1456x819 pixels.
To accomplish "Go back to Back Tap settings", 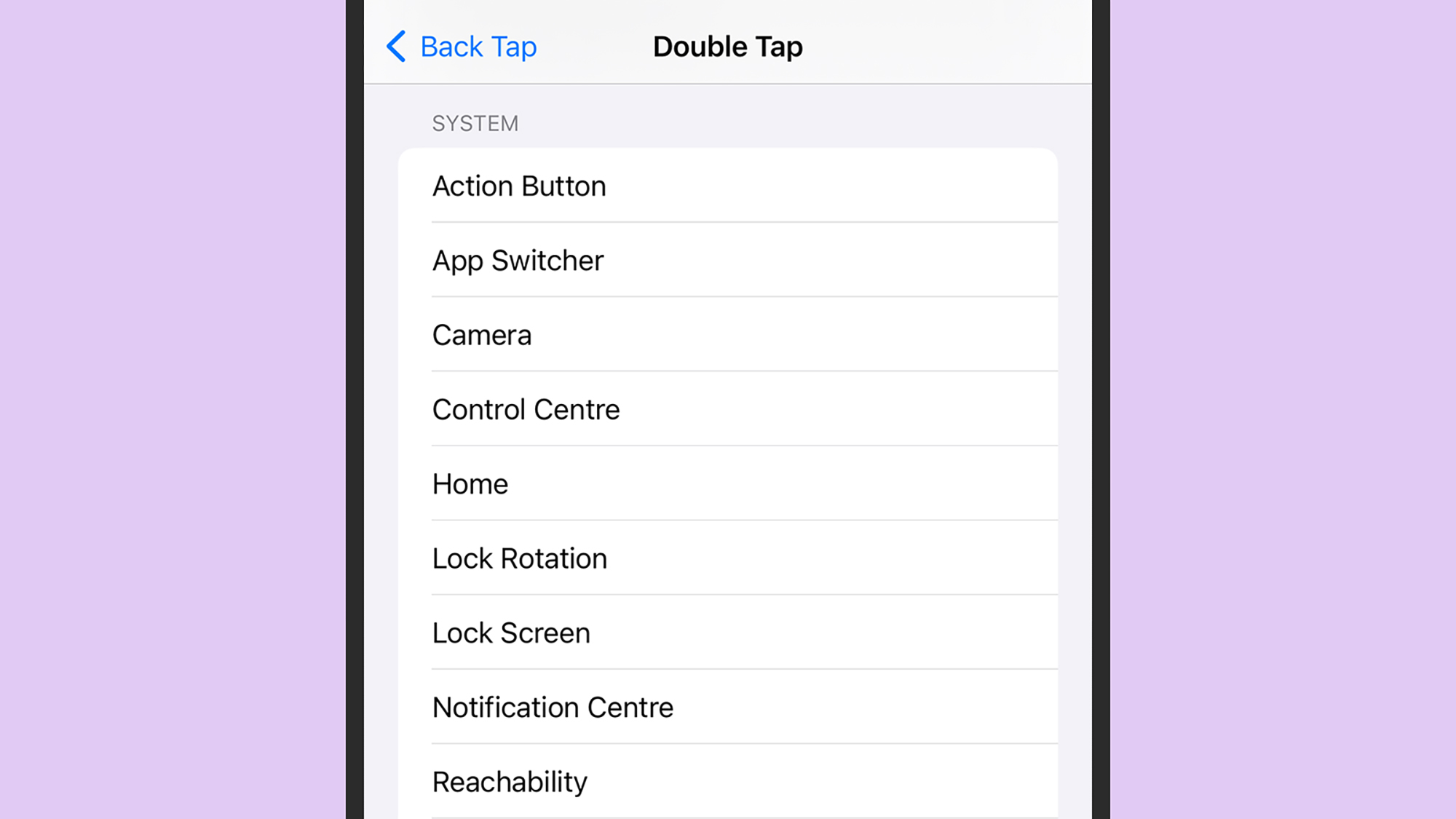I will [x=462, y=47].
